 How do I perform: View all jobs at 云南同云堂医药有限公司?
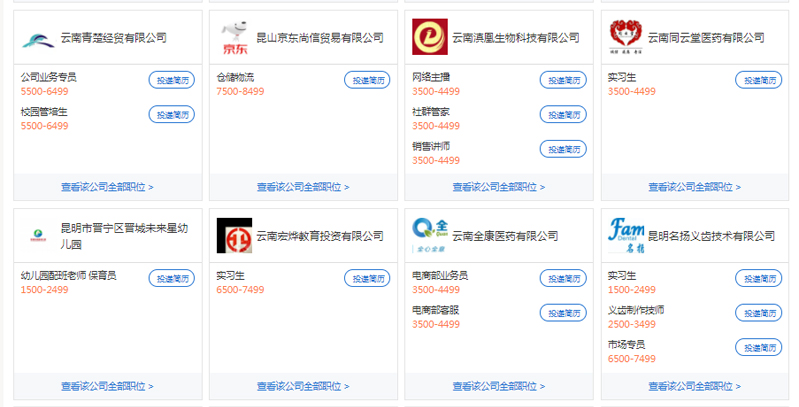694,187
